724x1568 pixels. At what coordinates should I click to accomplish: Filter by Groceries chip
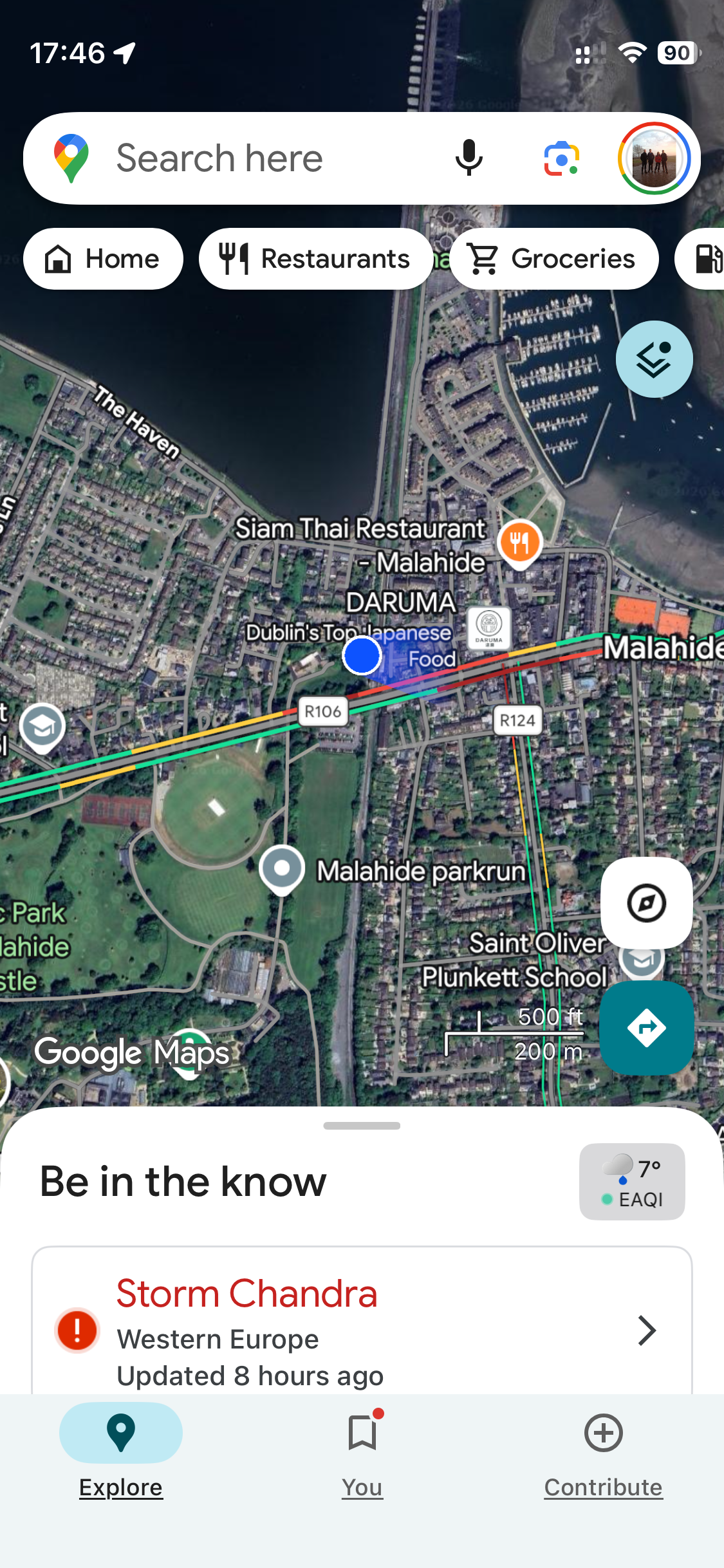pyautogui.click(x=553, y=259)
